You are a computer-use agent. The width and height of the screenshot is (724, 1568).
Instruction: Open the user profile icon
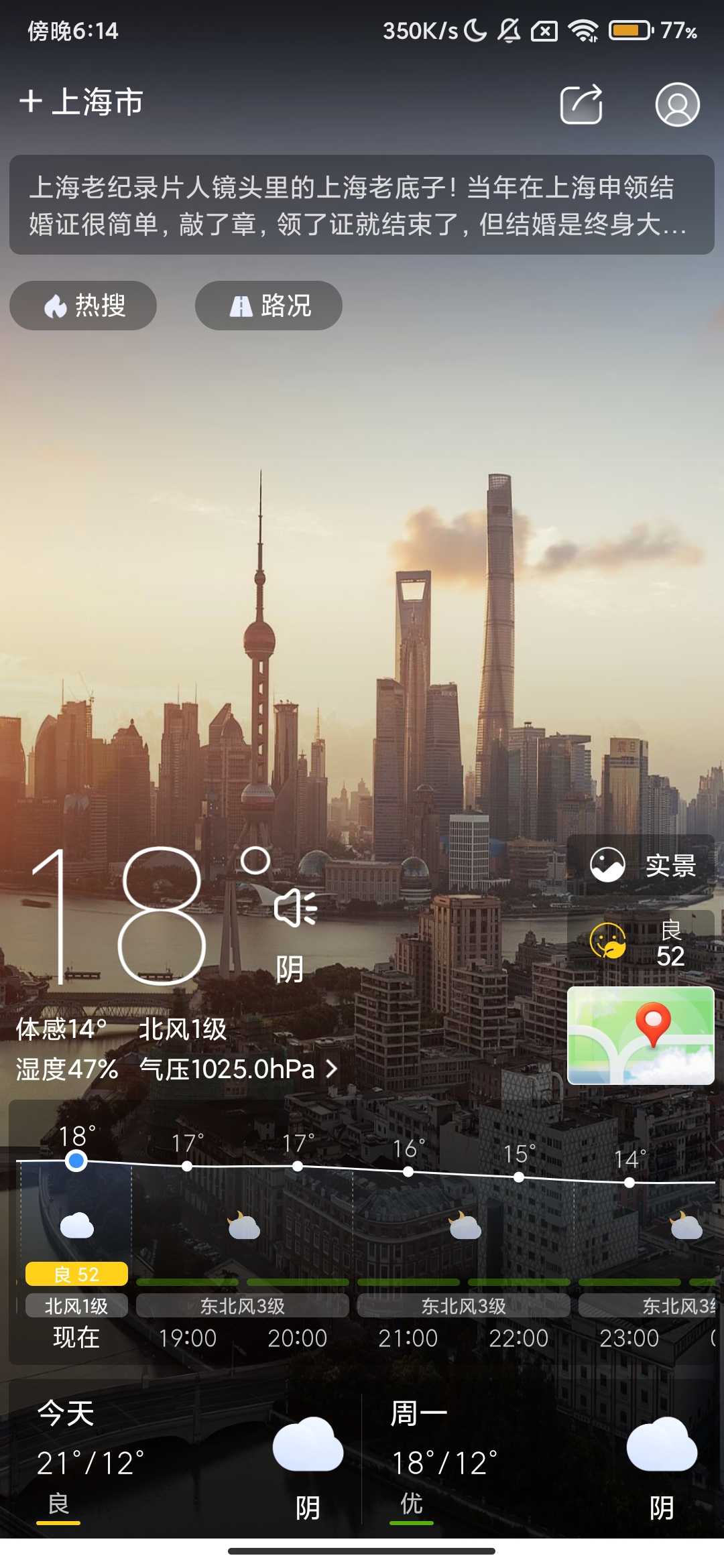coord(677,105)
